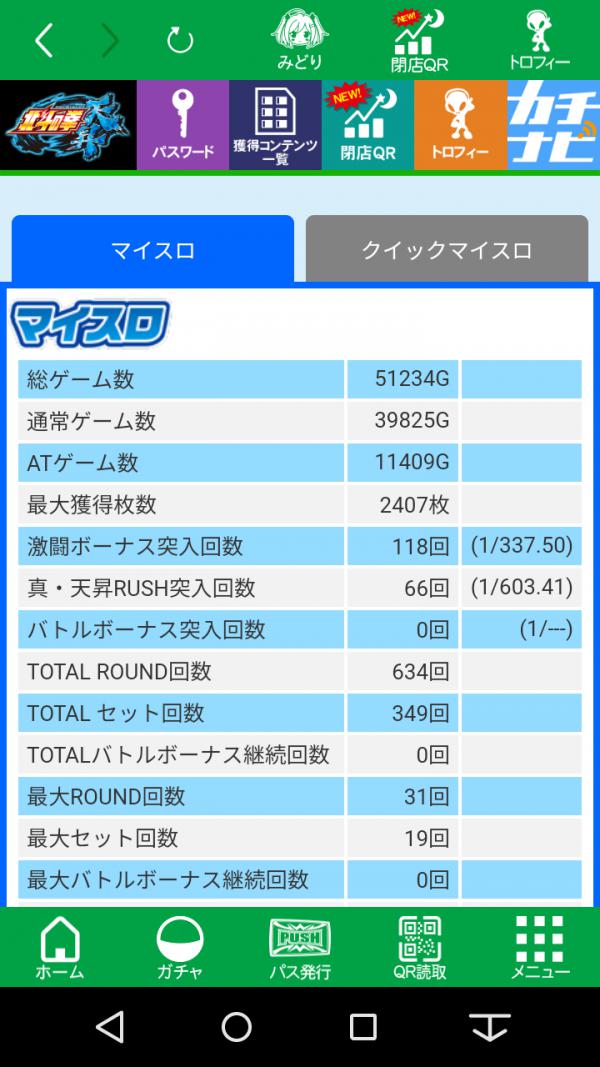600x1067 pixels.
Task: Open the orange トロフィー tile
Action: click(x=461, y=125)
